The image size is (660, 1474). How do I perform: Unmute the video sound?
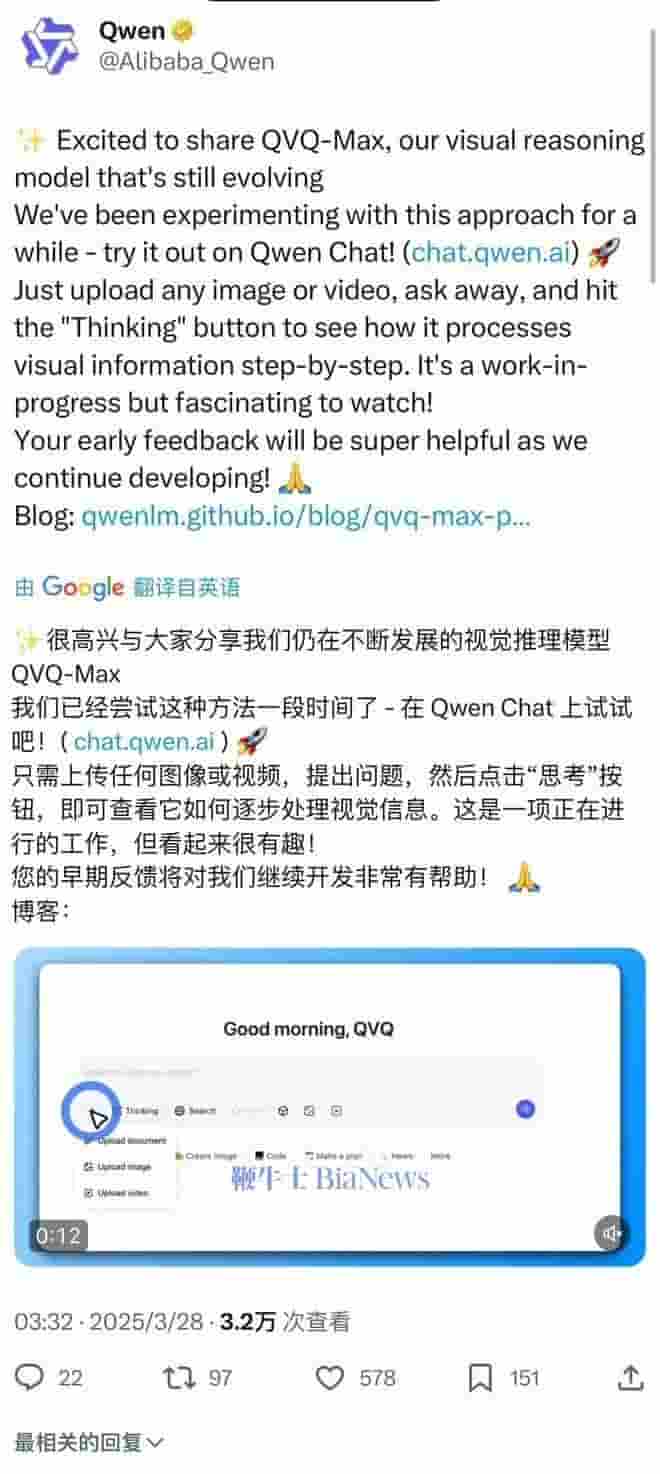[613, 1233]
